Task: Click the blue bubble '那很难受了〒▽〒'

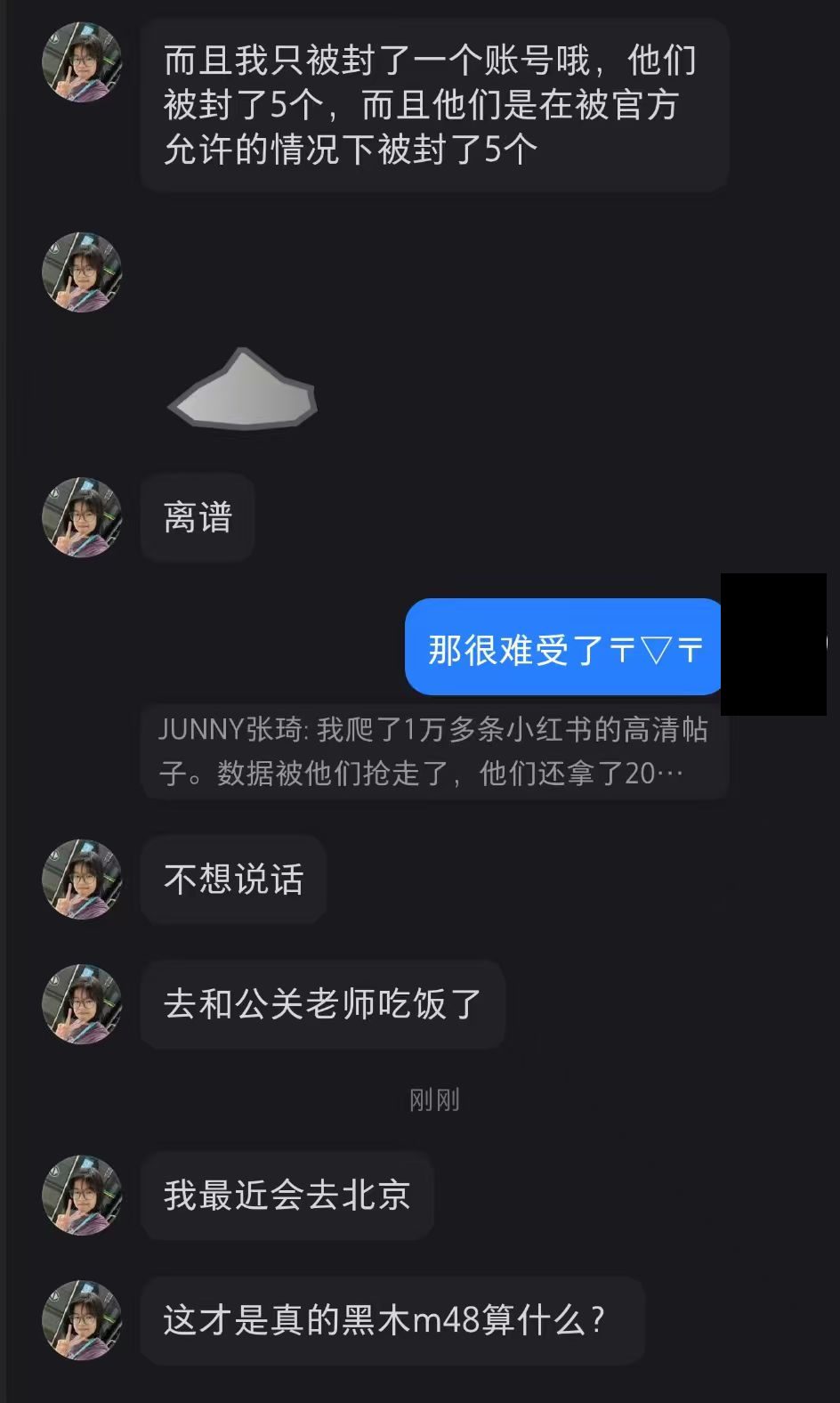Action: click(x=562, y=650)
